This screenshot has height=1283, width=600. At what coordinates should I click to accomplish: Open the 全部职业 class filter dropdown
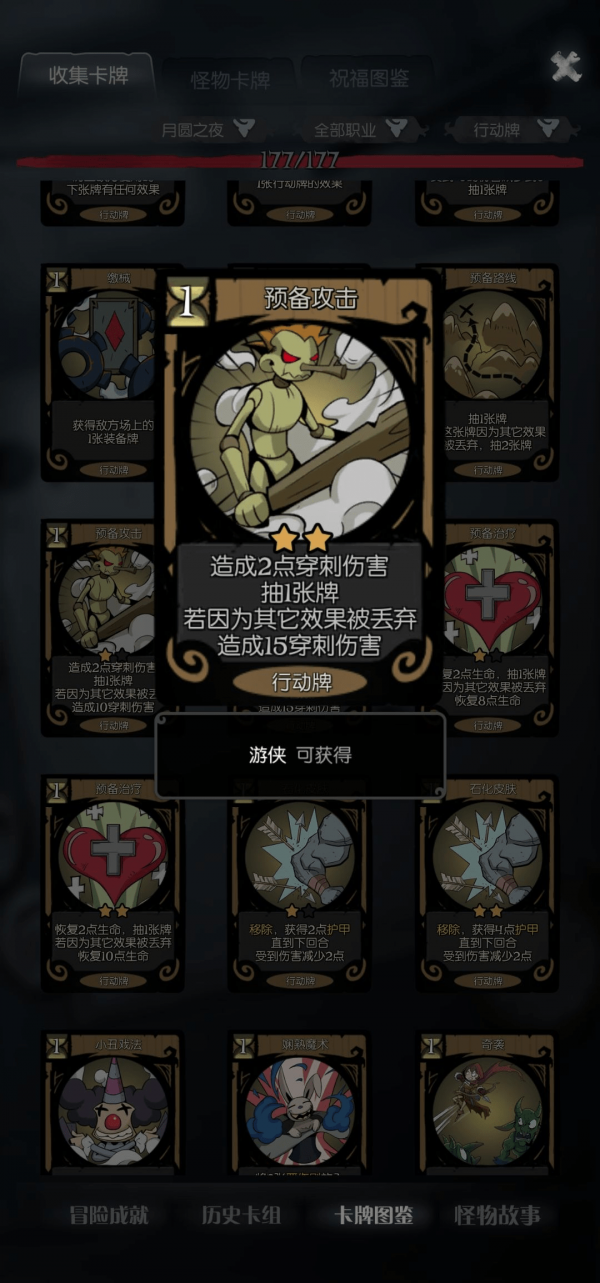[x=360, y=128]
